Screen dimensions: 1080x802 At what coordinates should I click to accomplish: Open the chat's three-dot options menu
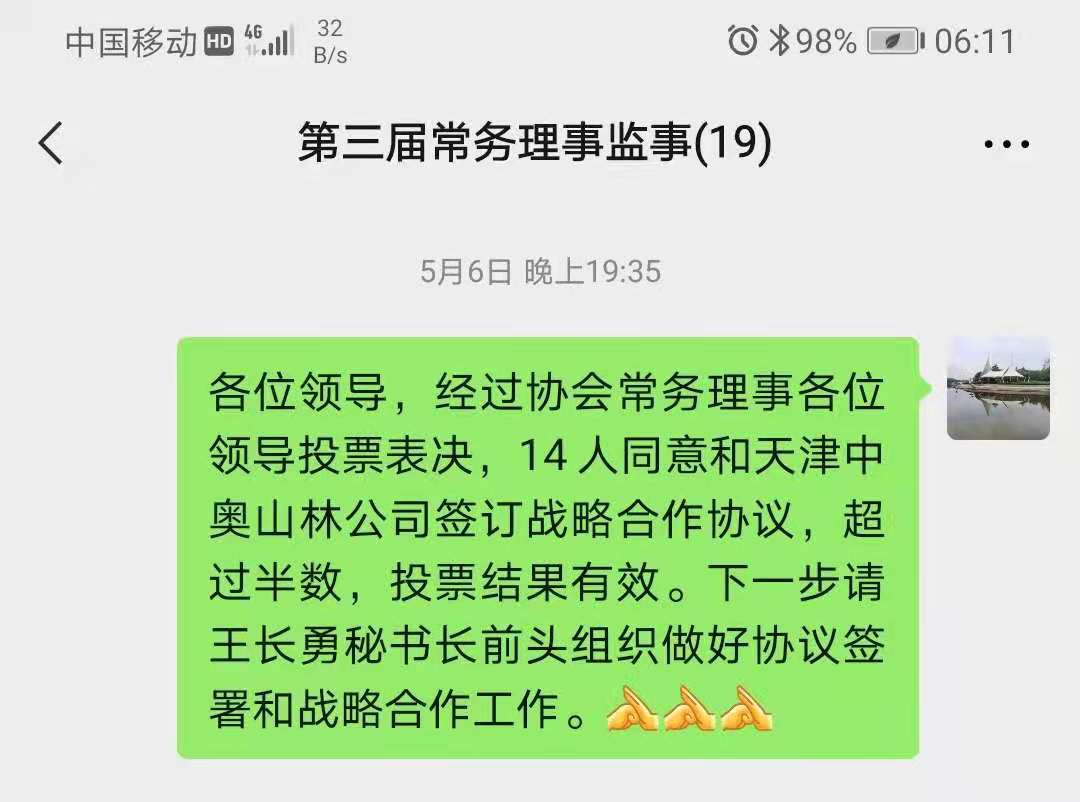tap(1006, 145)
